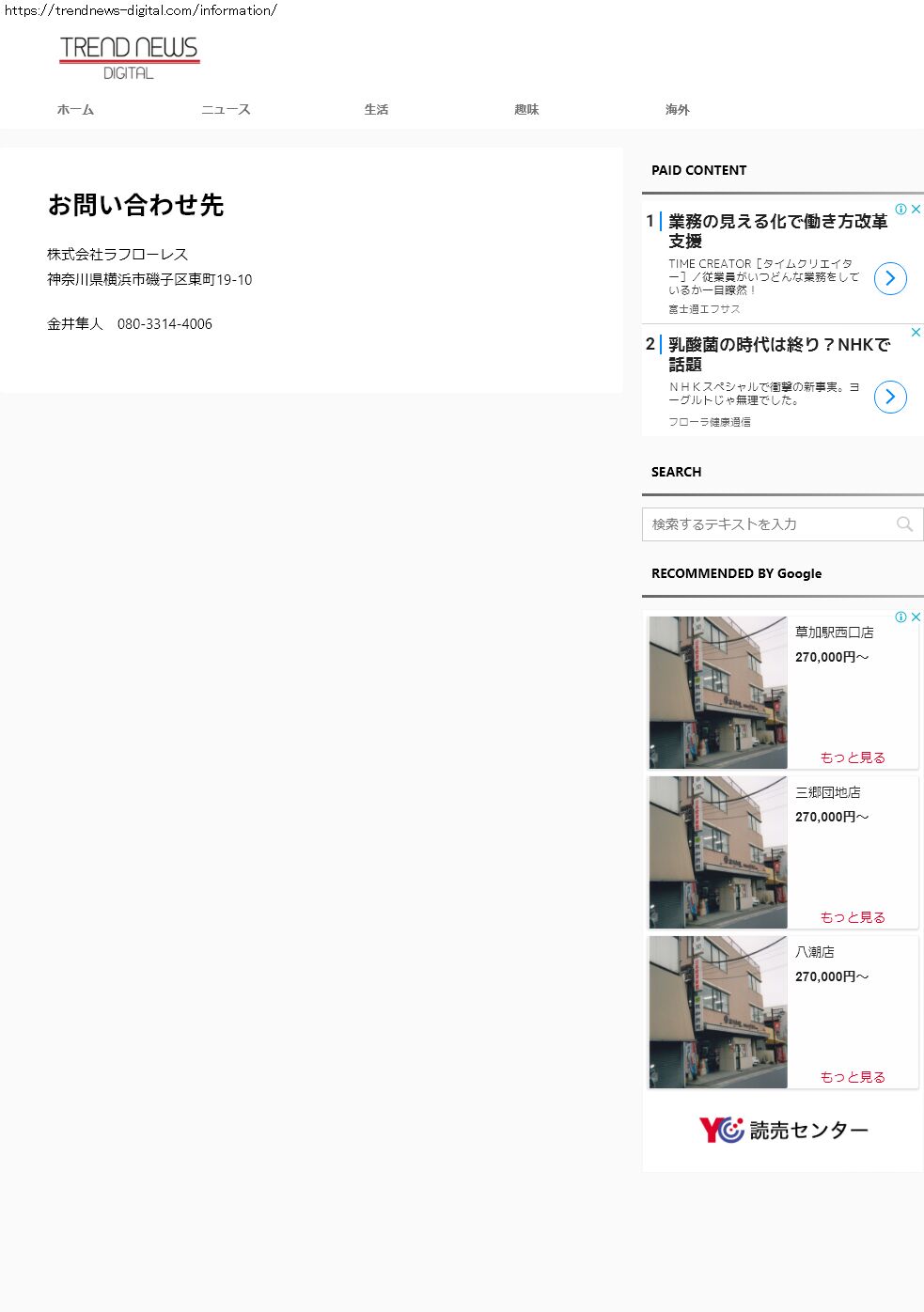Viewport: 924px width, 1312px height.
Task: Open the ホーム navigation item
Action: (x=75, y=110)
